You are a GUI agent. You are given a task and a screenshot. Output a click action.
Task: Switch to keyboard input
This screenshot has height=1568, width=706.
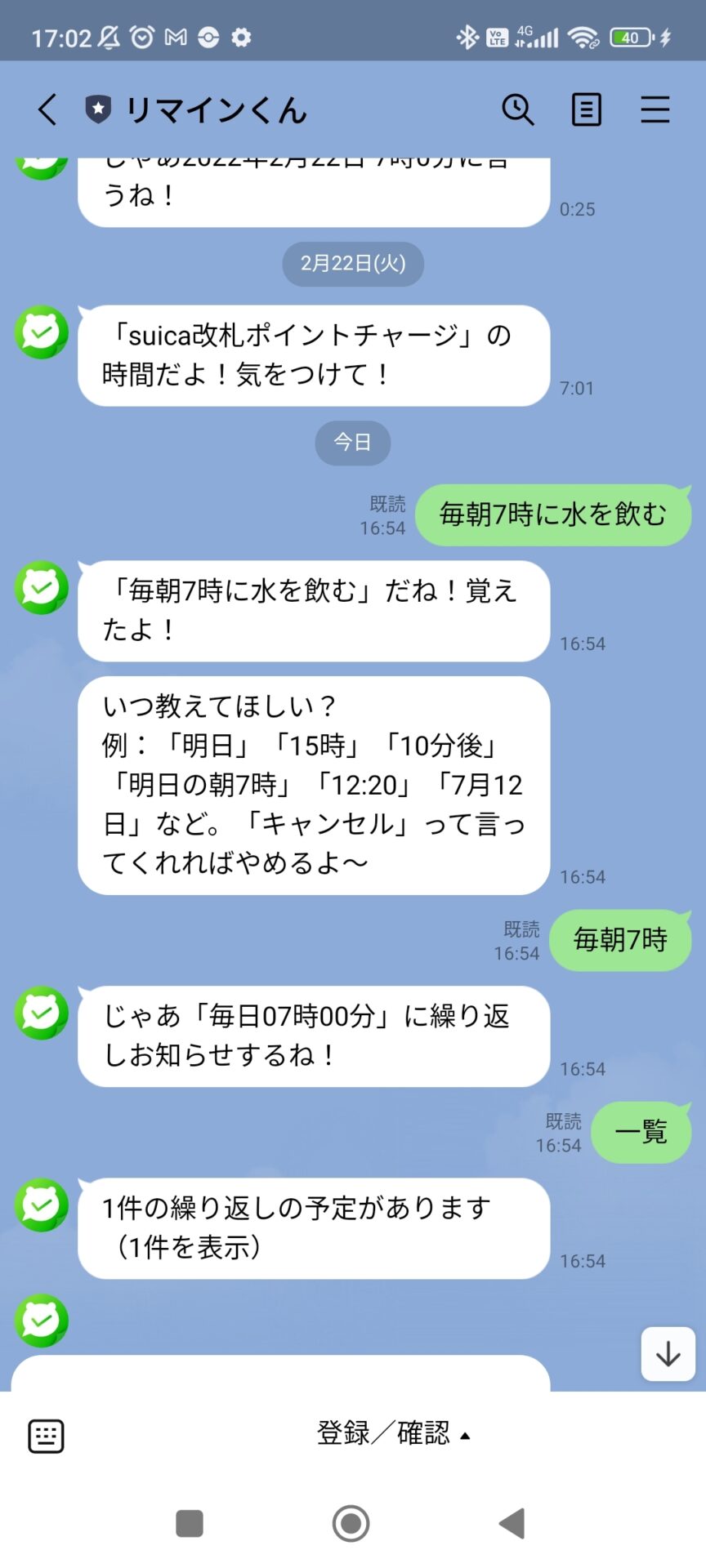tap(46, 1436)
